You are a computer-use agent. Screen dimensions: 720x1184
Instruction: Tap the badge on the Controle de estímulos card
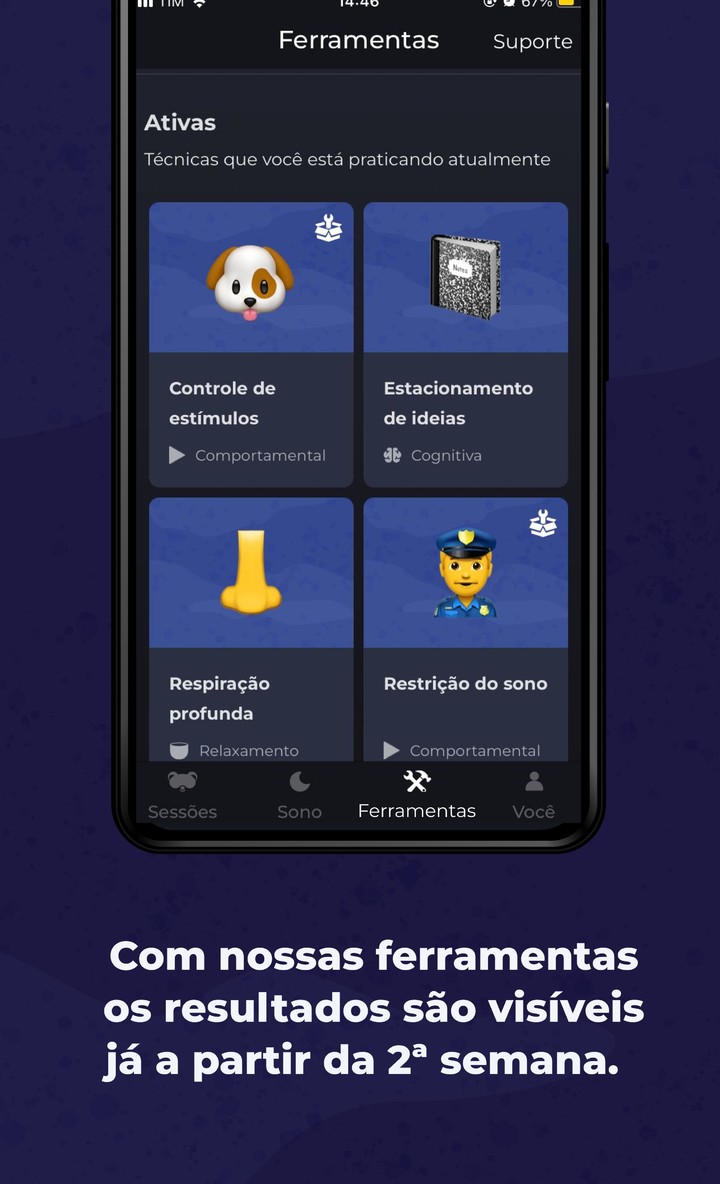330,228
